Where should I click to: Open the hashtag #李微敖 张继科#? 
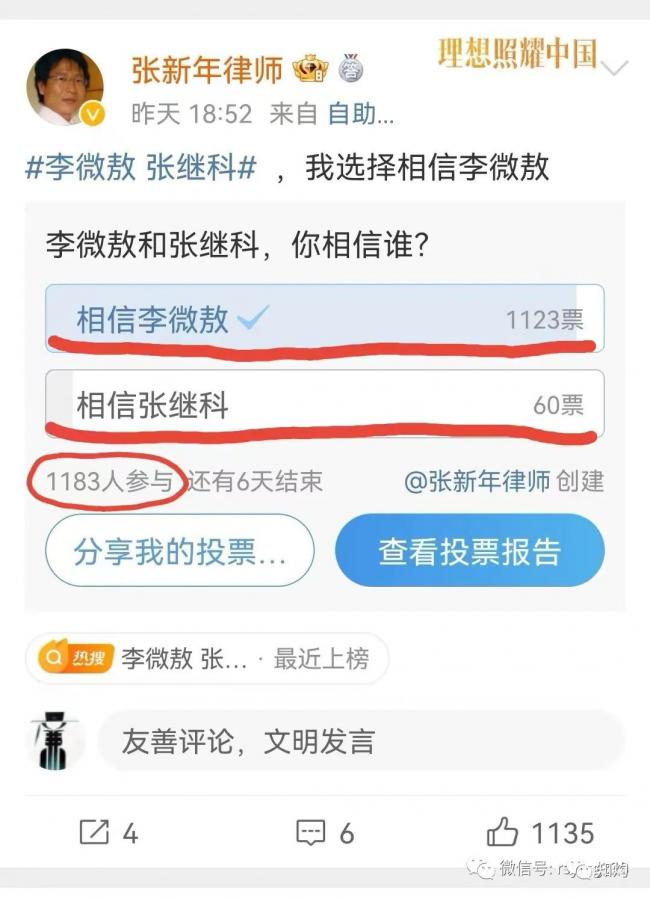pos(141,167)
